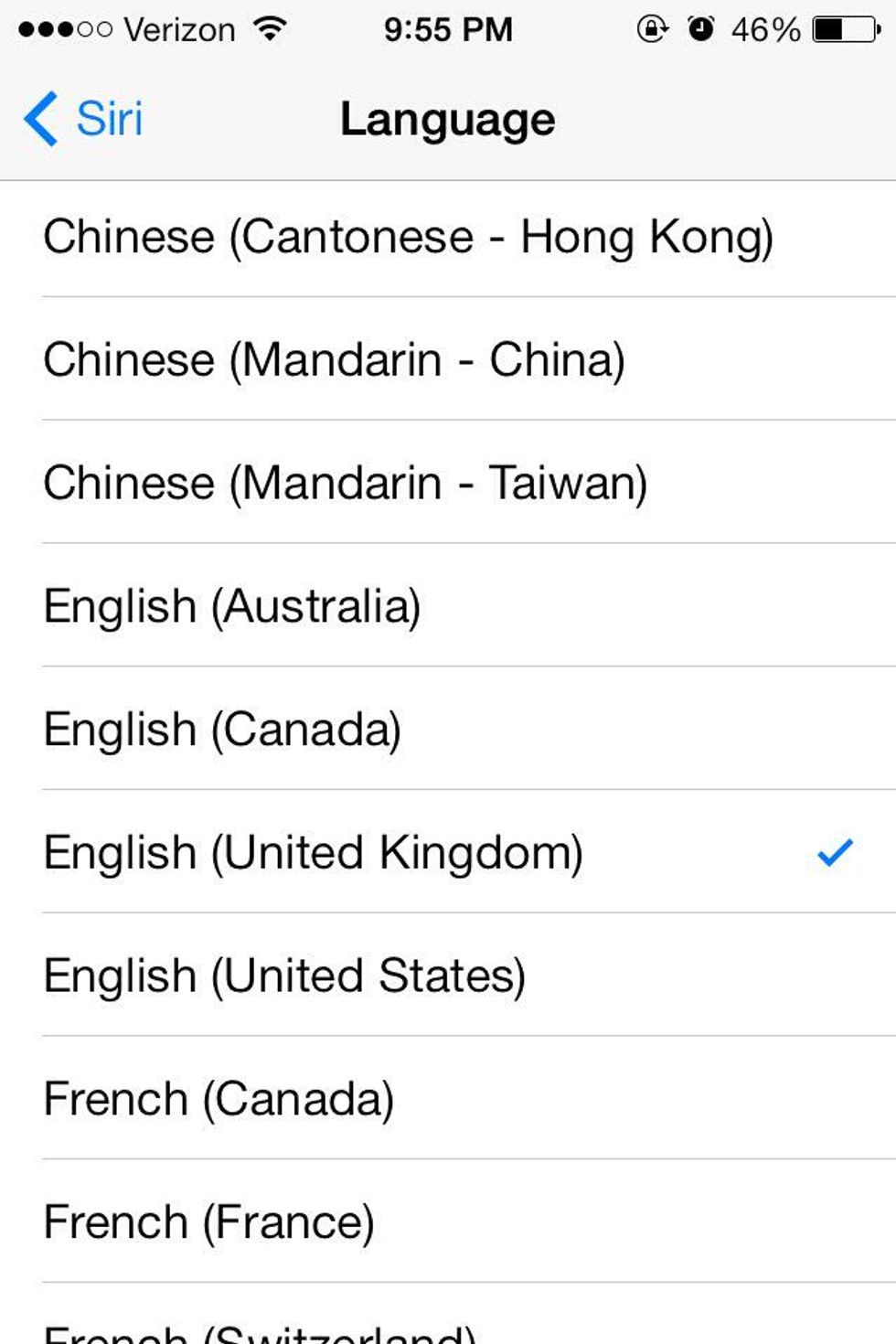
Task: Switch language to English (Canada)
Action: click(223, 730)
